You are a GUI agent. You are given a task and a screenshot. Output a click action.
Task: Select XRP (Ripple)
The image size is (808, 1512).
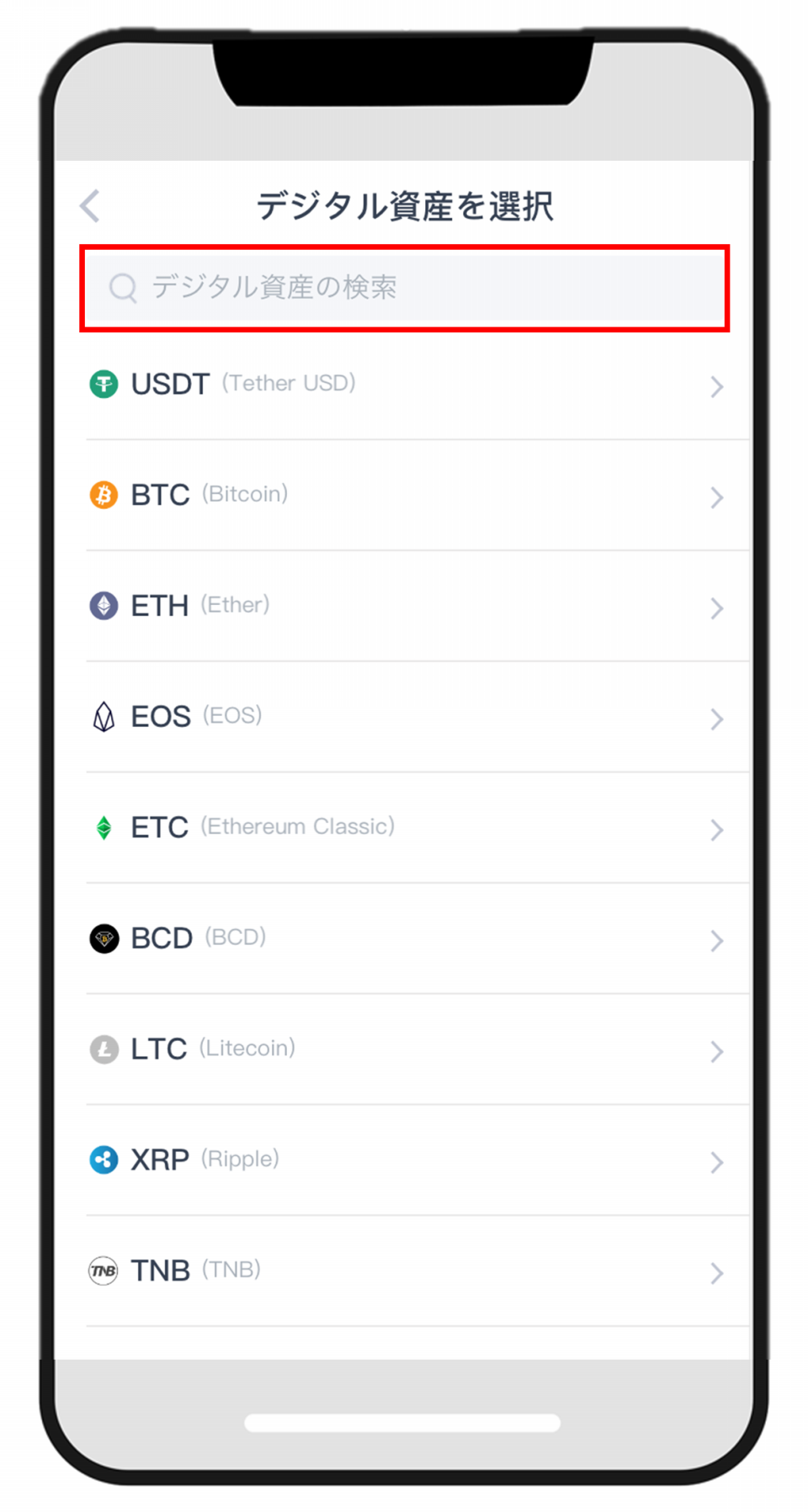click(404, 1160)
